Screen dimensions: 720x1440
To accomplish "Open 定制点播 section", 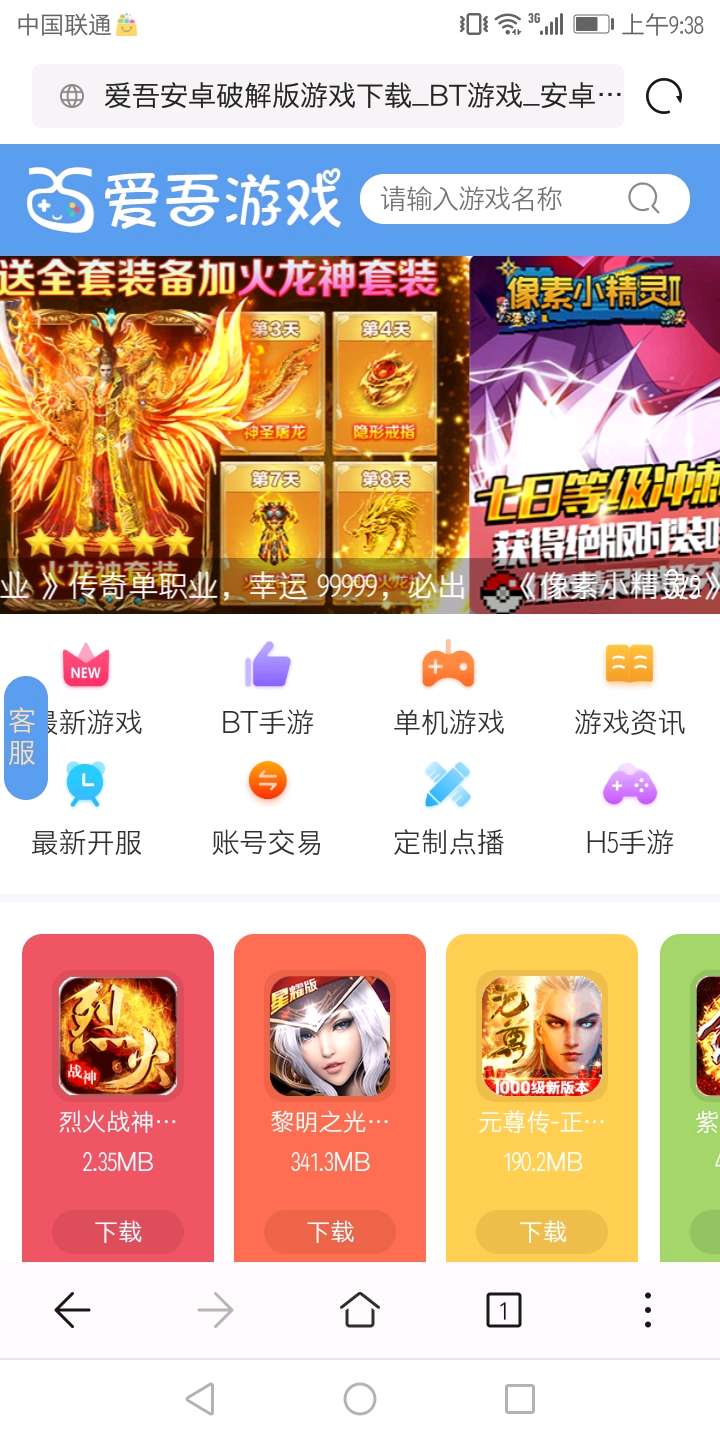I will 448,808.
